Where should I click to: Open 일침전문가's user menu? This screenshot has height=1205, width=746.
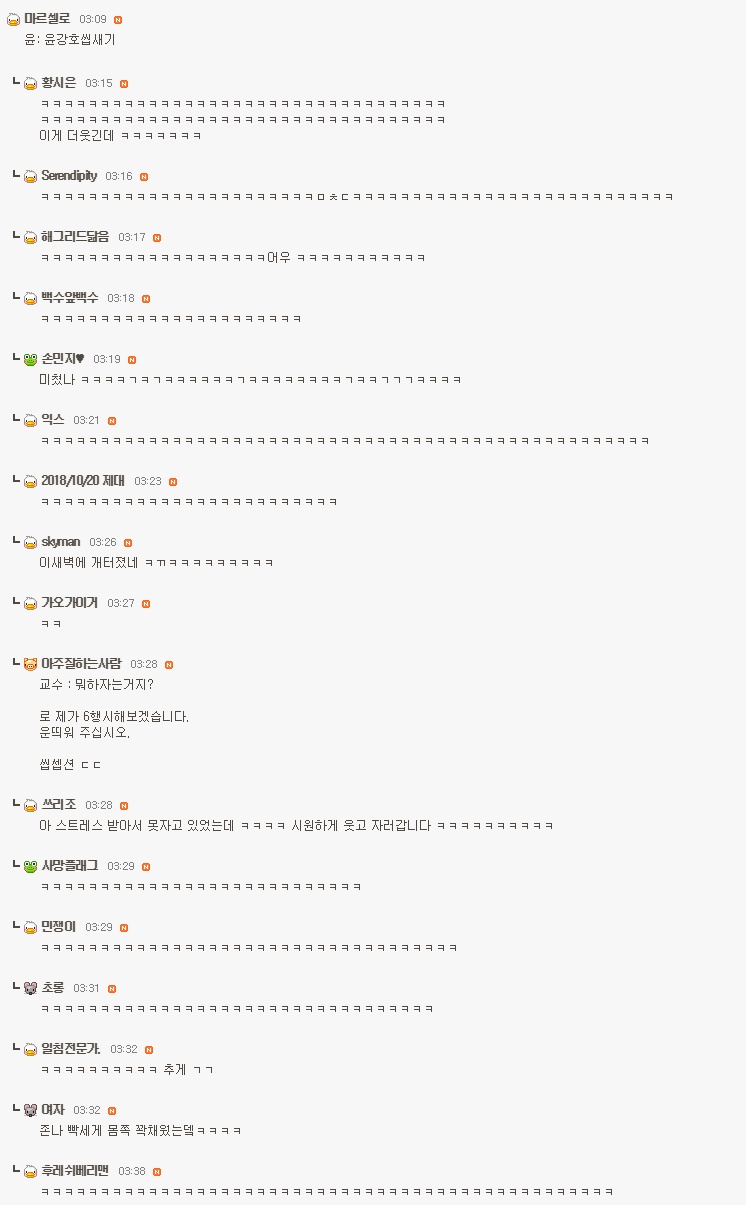(x=71, y=1049)
